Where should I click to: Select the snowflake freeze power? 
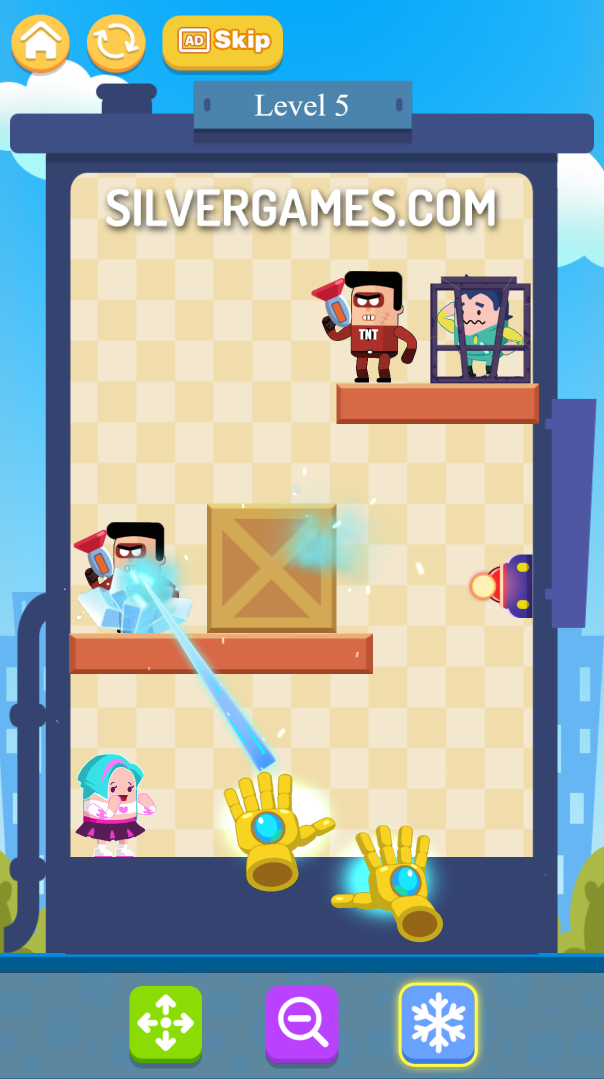click(x=438, y=1024)
